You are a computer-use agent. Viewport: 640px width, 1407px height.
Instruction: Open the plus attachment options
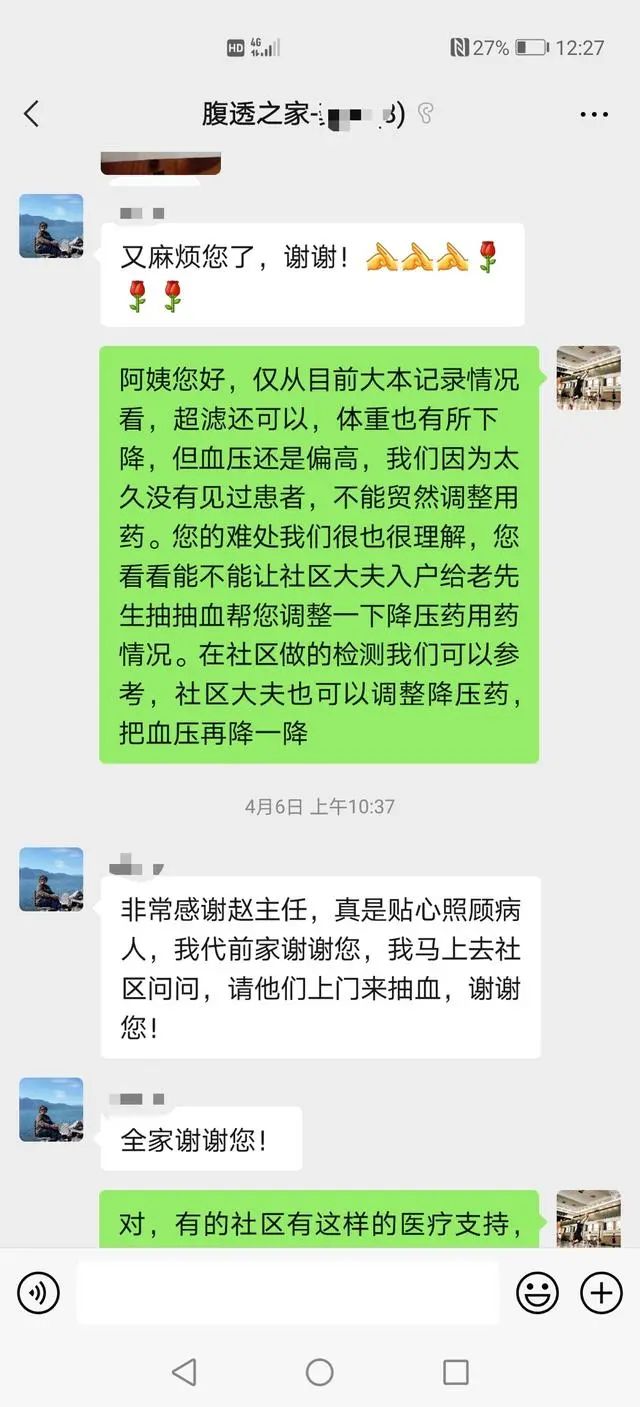tap(601, 1293)
